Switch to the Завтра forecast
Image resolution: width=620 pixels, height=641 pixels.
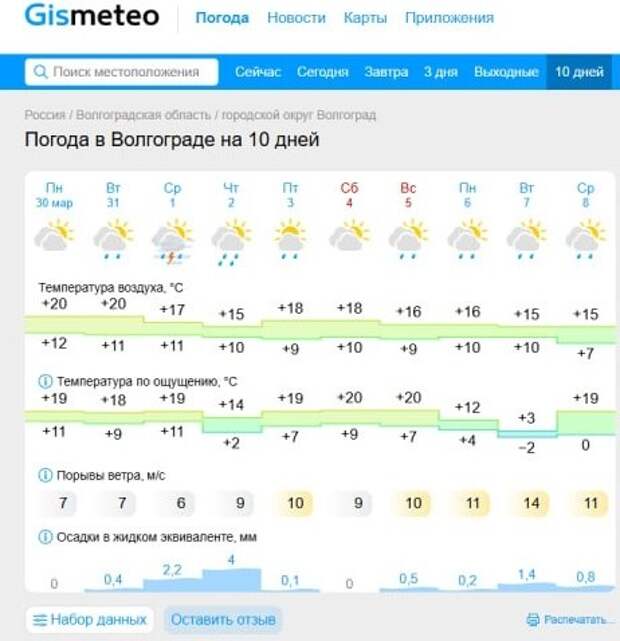[x=386, y=72]
